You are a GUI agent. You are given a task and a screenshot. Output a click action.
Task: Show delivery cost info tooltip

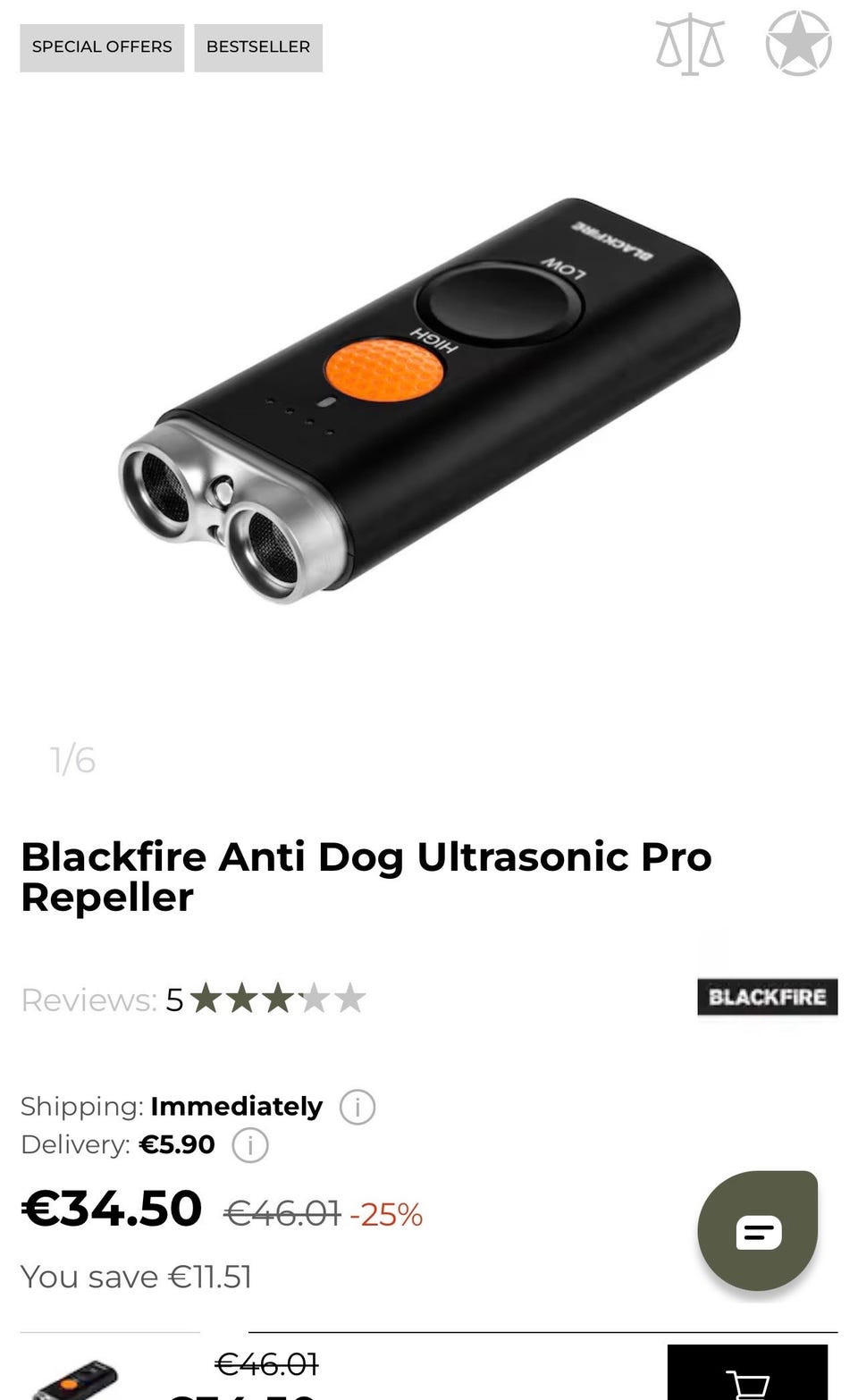[x=250, y=1144]
